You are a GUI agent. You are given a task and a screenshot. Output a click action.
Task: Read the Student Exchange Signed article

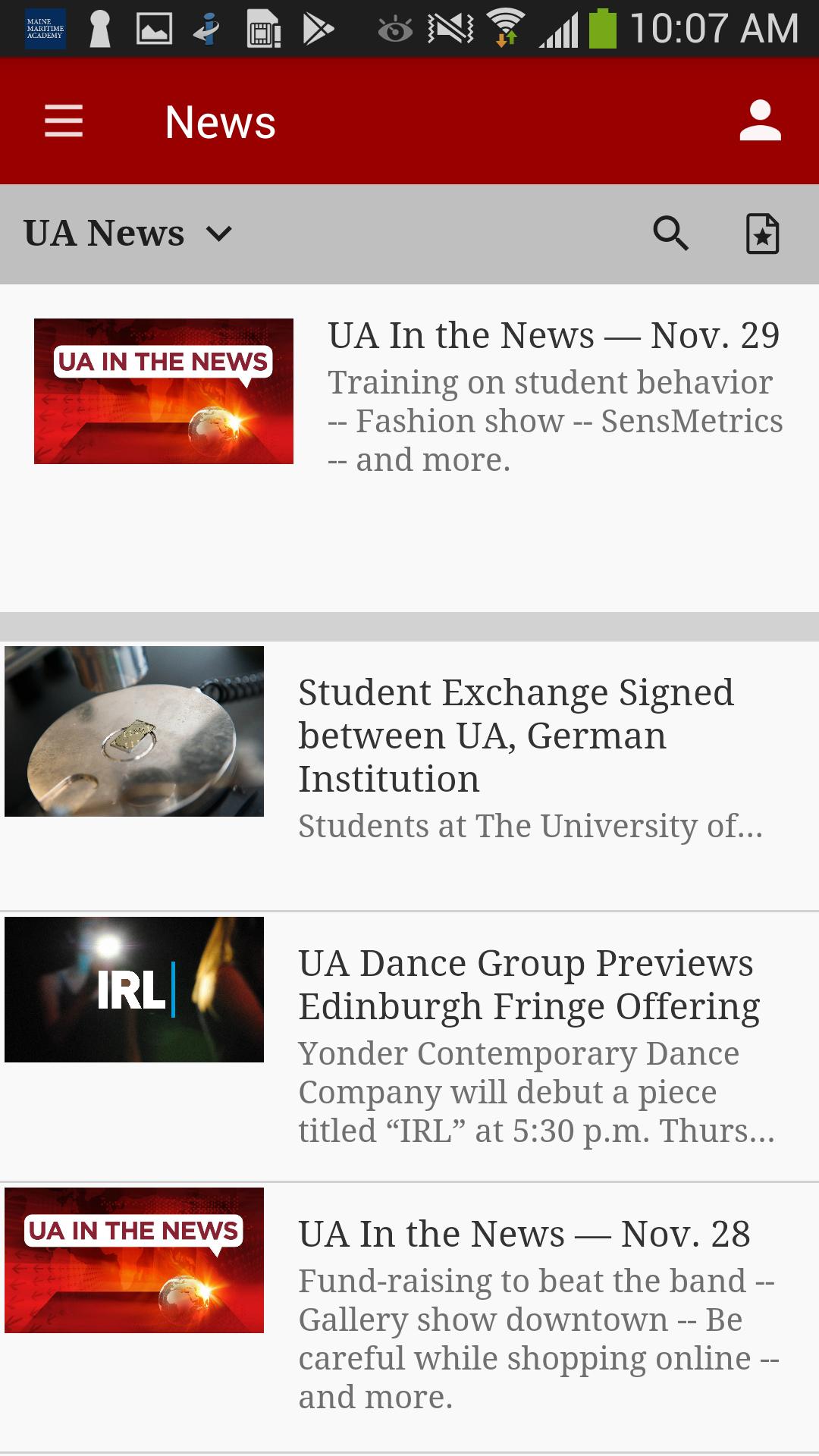point(516,735)
